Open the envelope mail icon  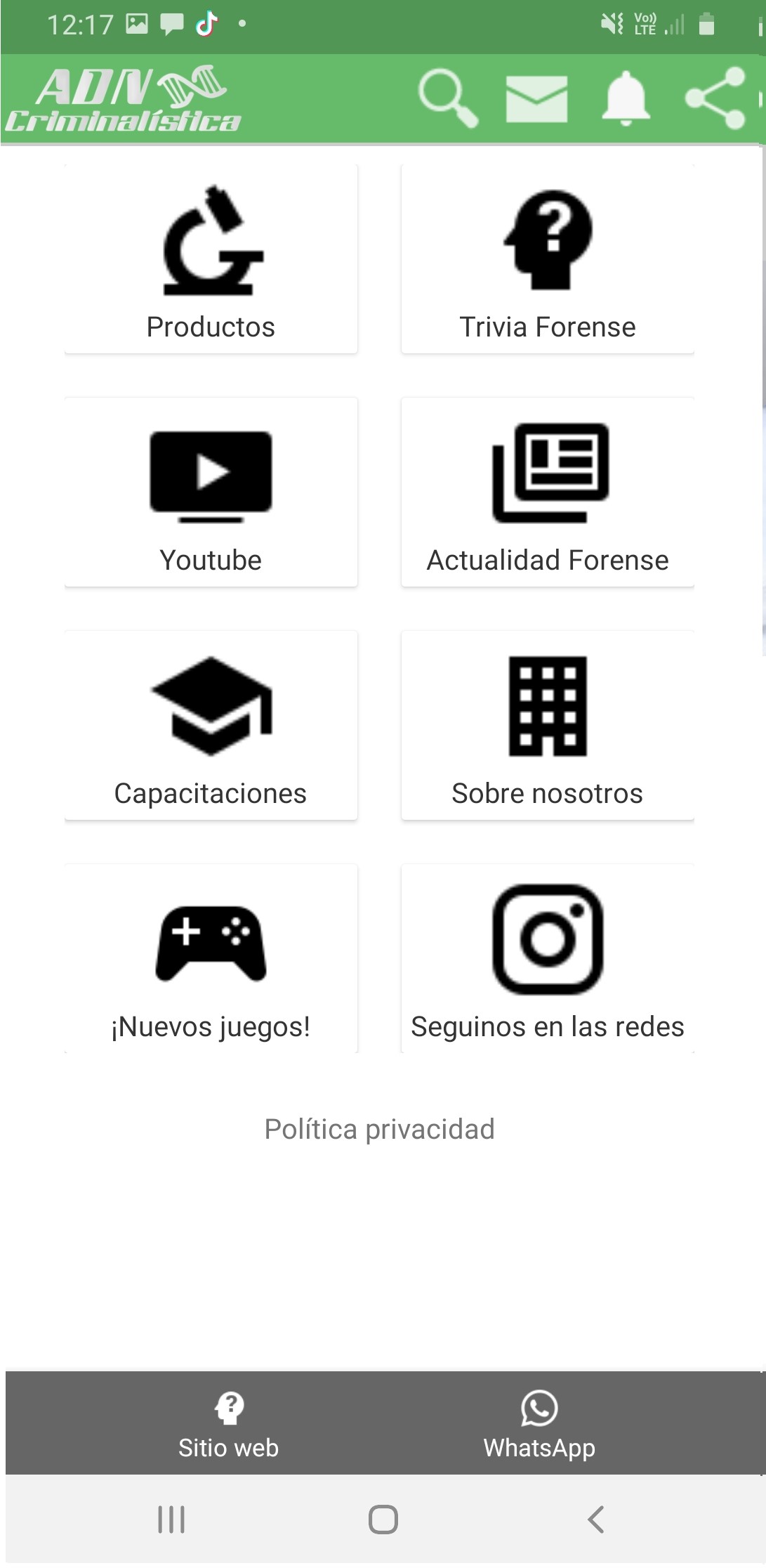click(x=536, y=99)
